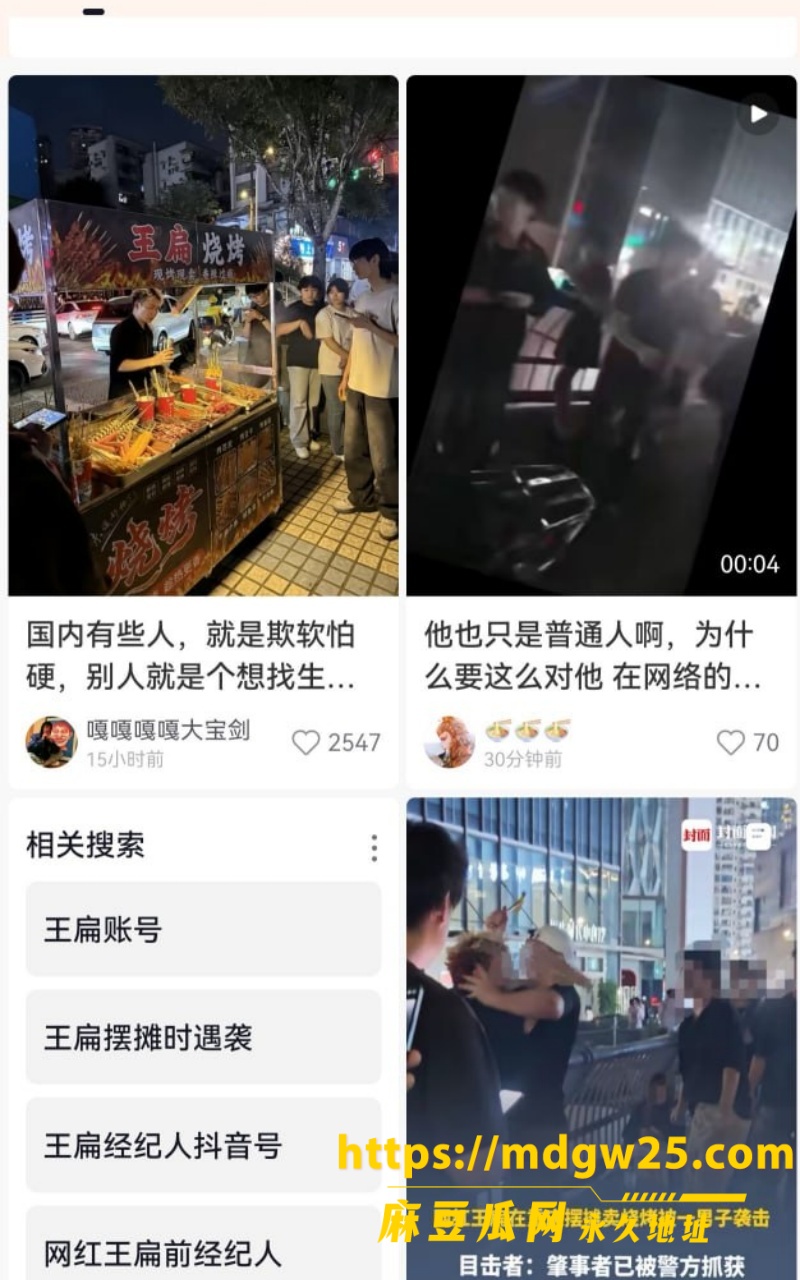
Task: Open 嘎嘎嘎嘎大宝剑's profile avatar
Action: pos(51,742)
